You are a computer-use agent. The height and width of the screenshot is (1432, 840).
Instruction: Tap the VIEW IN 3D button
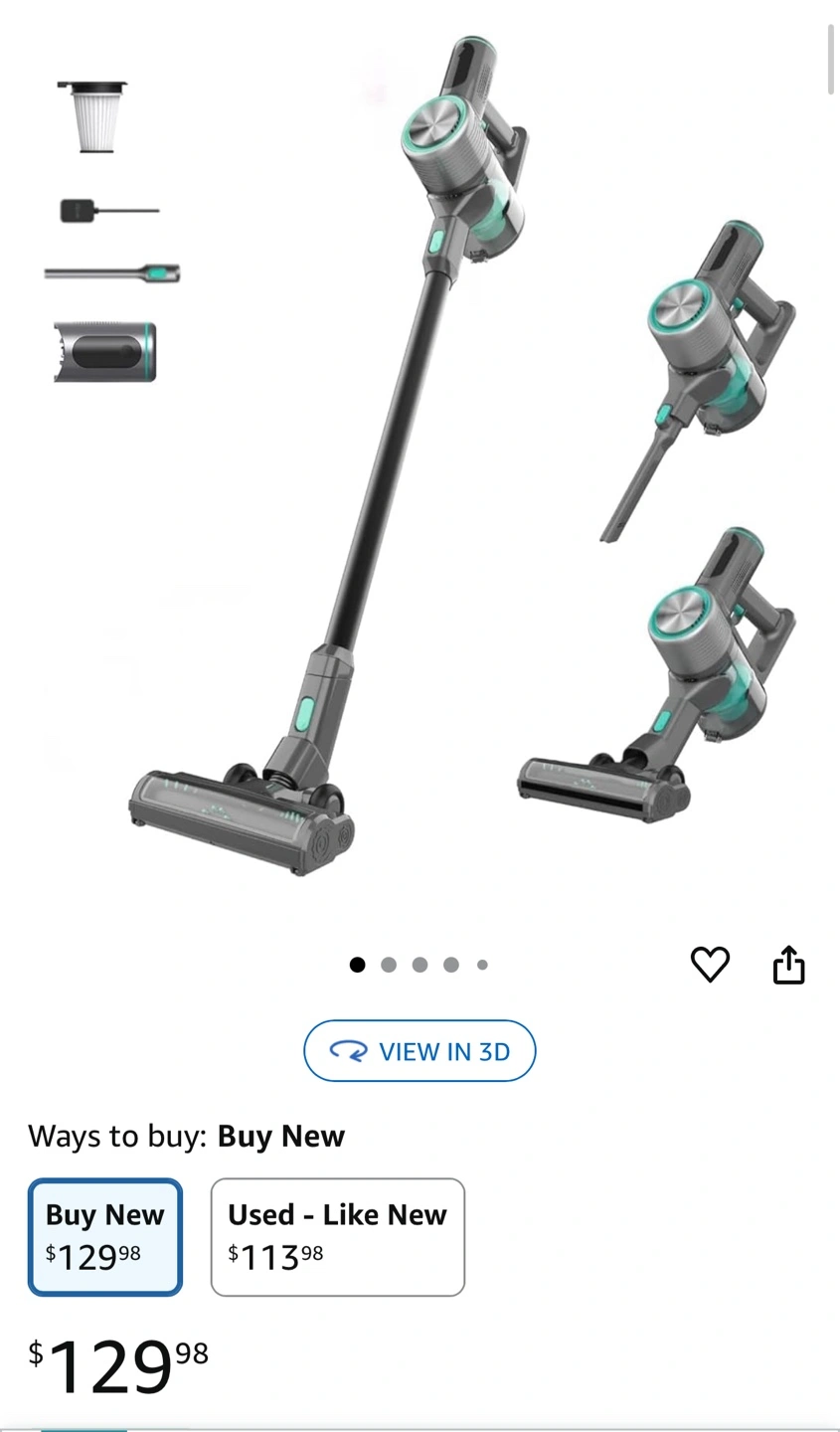point(420,1051)
